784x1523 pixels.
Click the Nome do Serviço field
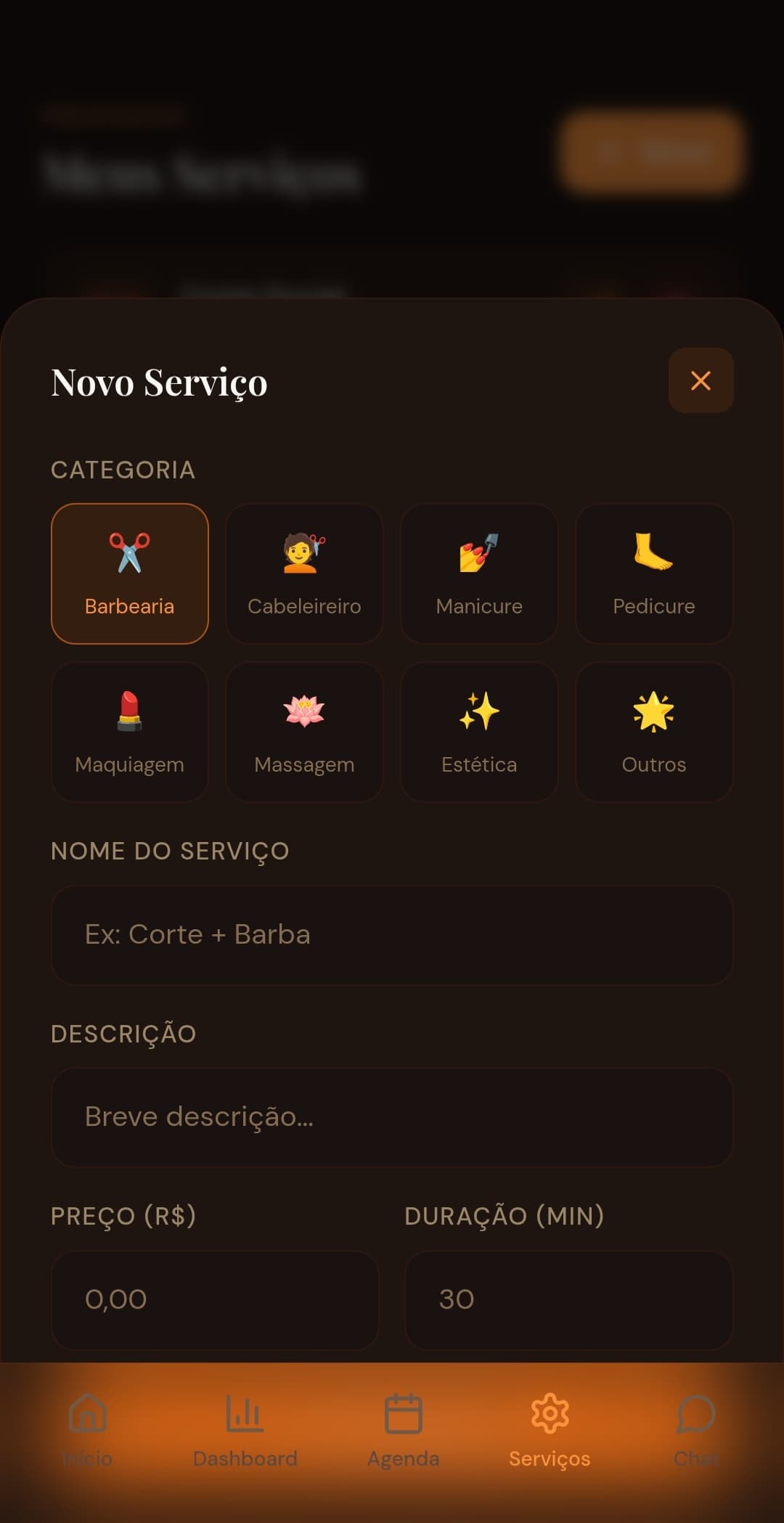[x=392, y=936]
